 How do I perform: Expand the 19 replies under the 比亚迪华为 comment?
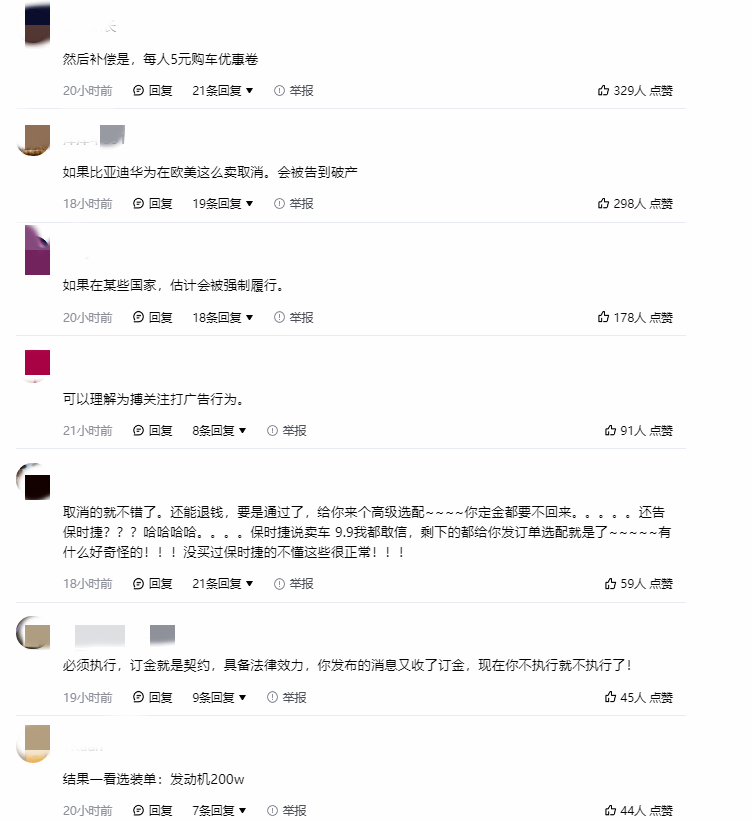coord(222,203)
